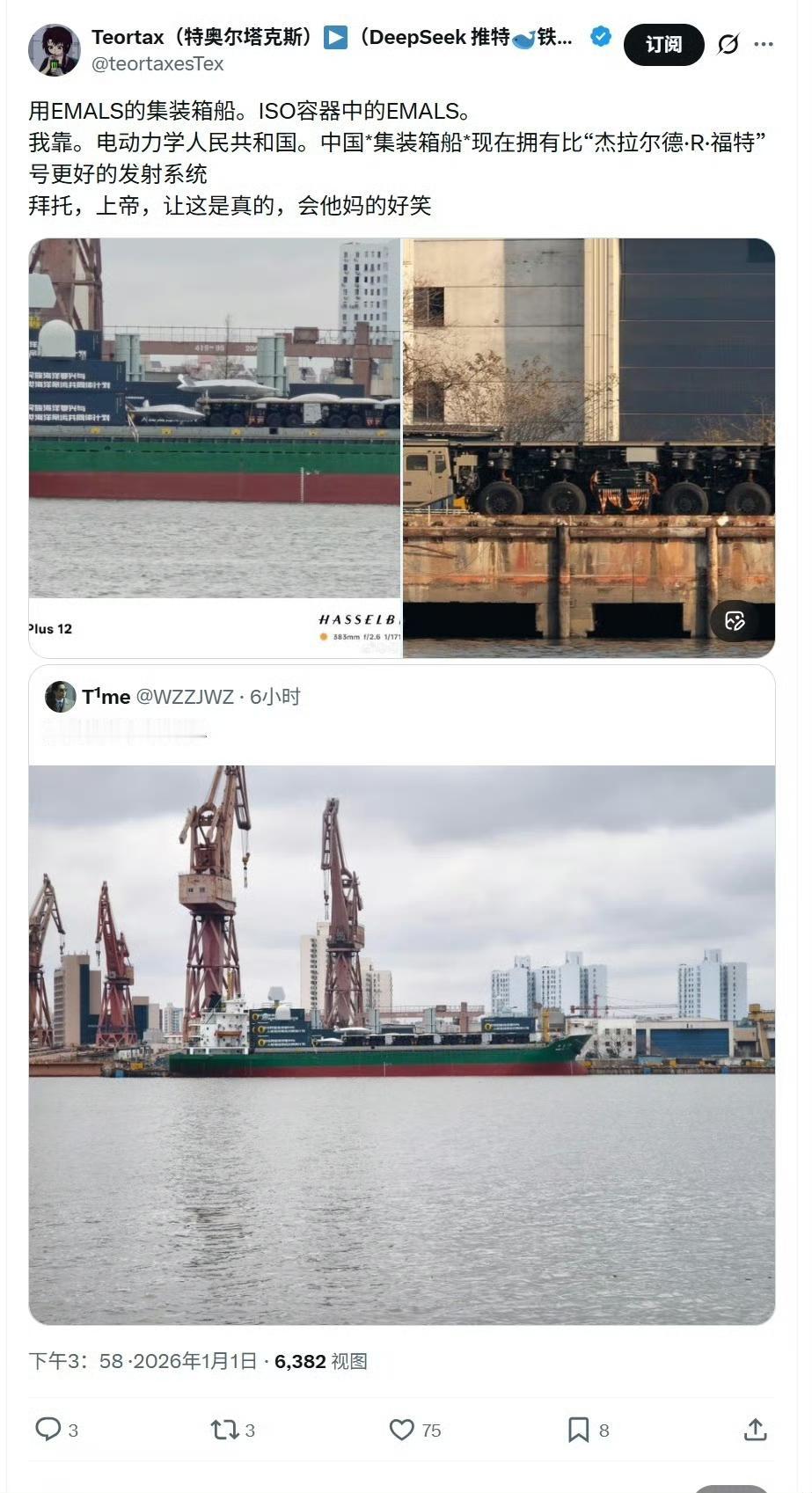The image size is (812, 1493).
Task: Share the post
Action: (755, 1430)
